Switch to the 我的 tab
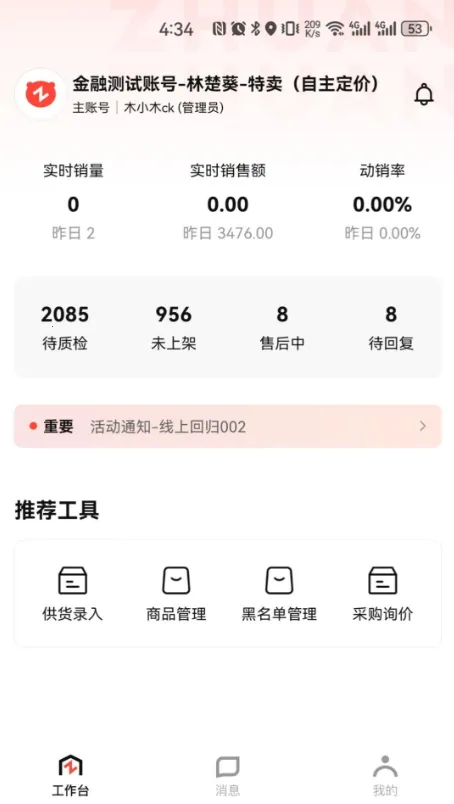This screenshot has width=454, height=804. [x=385, y=776]
